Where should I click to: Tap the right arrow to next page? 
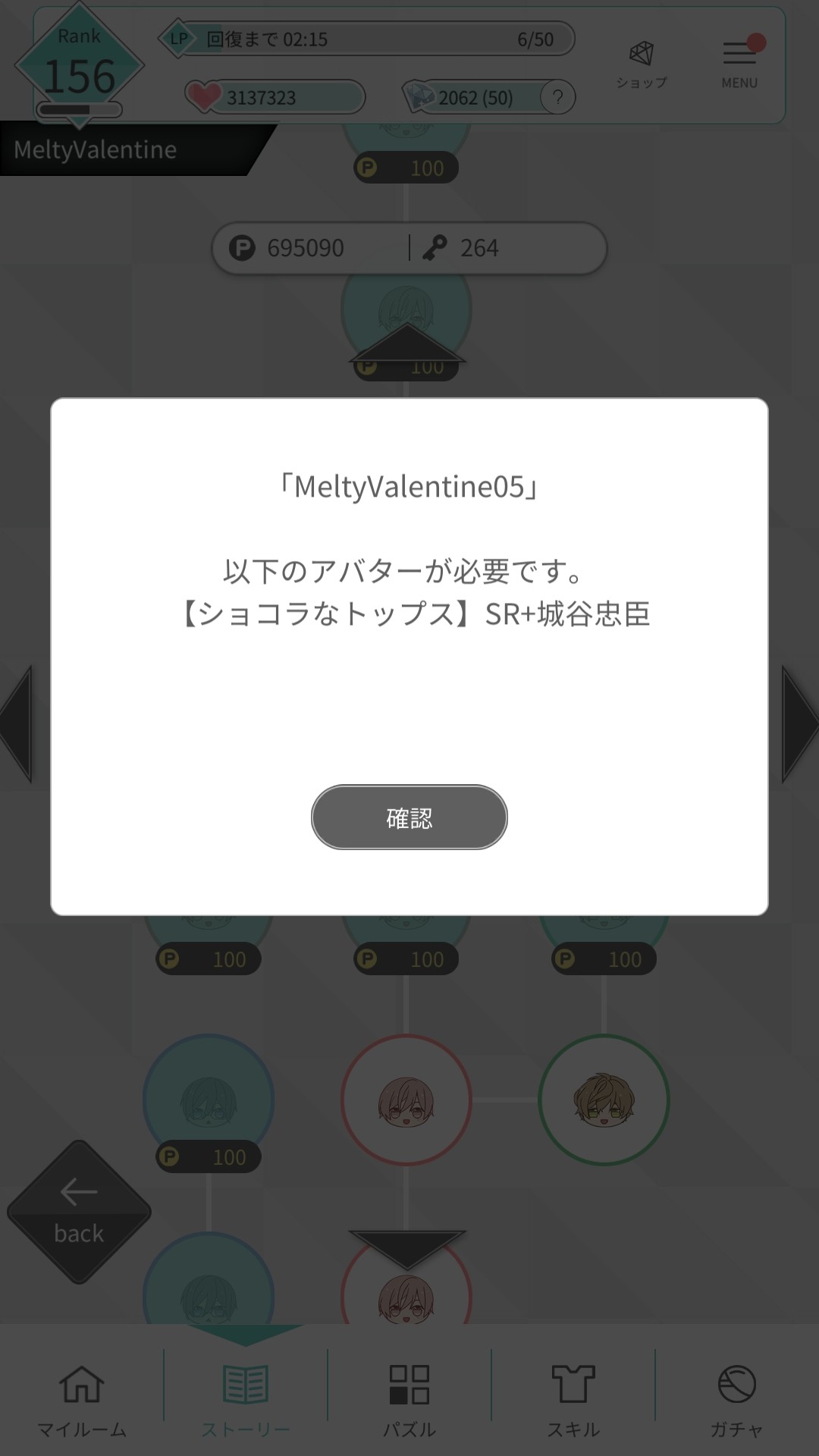pos(800,724)
